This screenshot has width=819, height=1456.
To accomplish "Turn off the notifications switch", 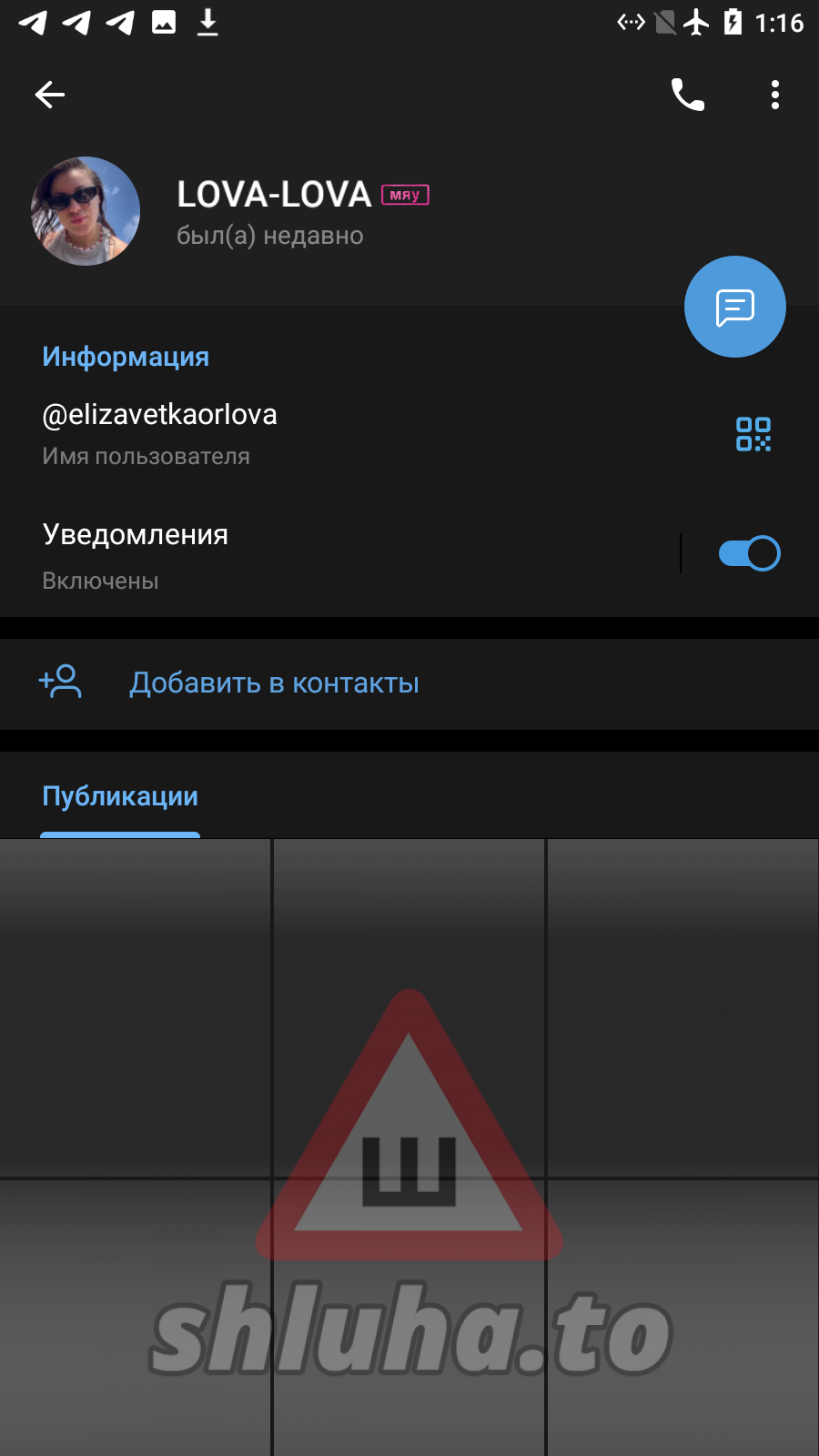I will coord(749,553).
